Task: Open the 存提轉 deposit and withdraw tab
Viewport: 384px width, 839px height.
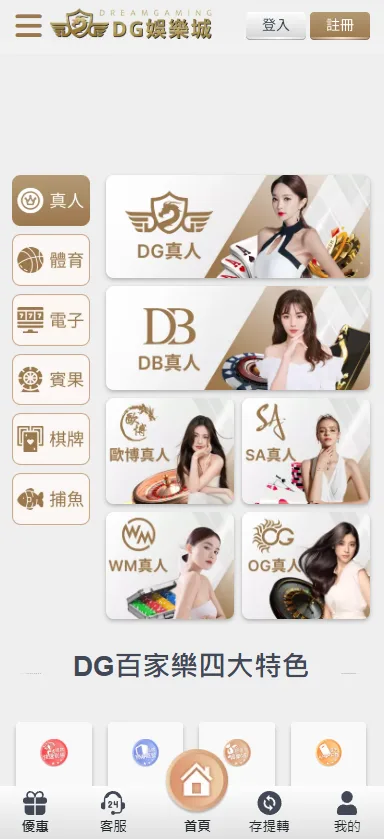Action: pos(269,813)
